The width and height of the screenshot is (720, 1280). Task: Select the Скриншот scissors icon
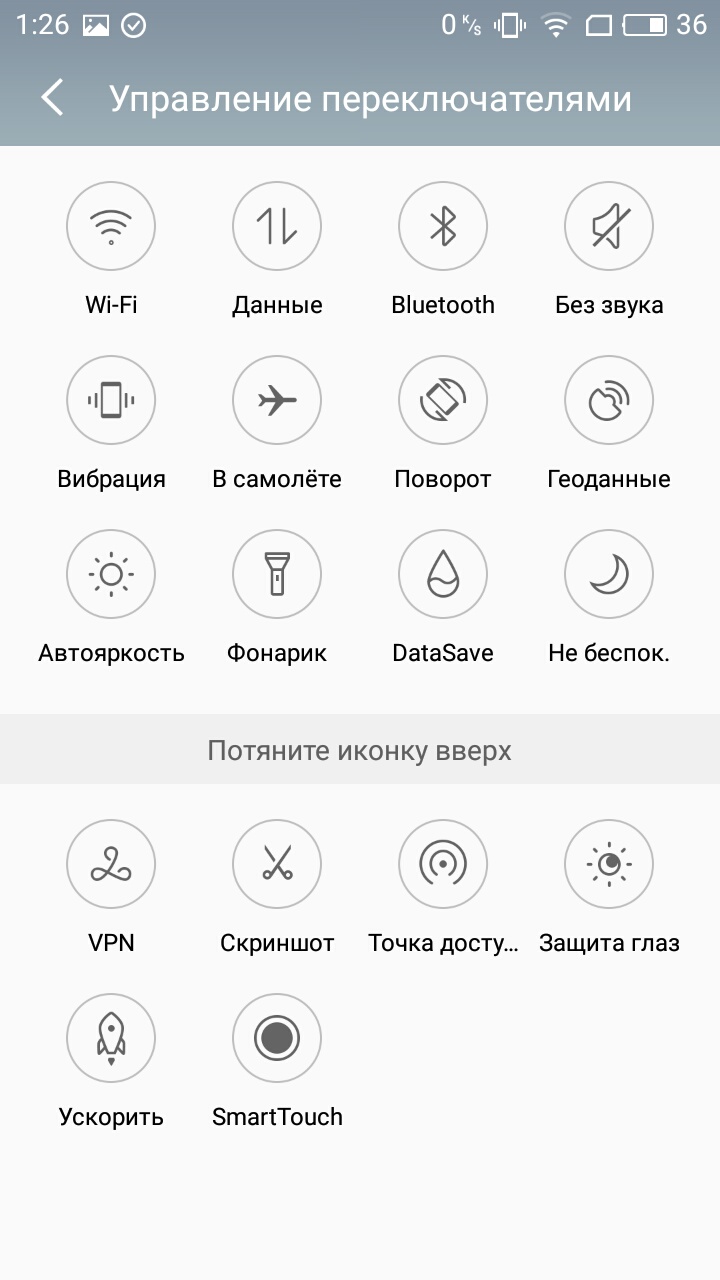click(277, 864)
